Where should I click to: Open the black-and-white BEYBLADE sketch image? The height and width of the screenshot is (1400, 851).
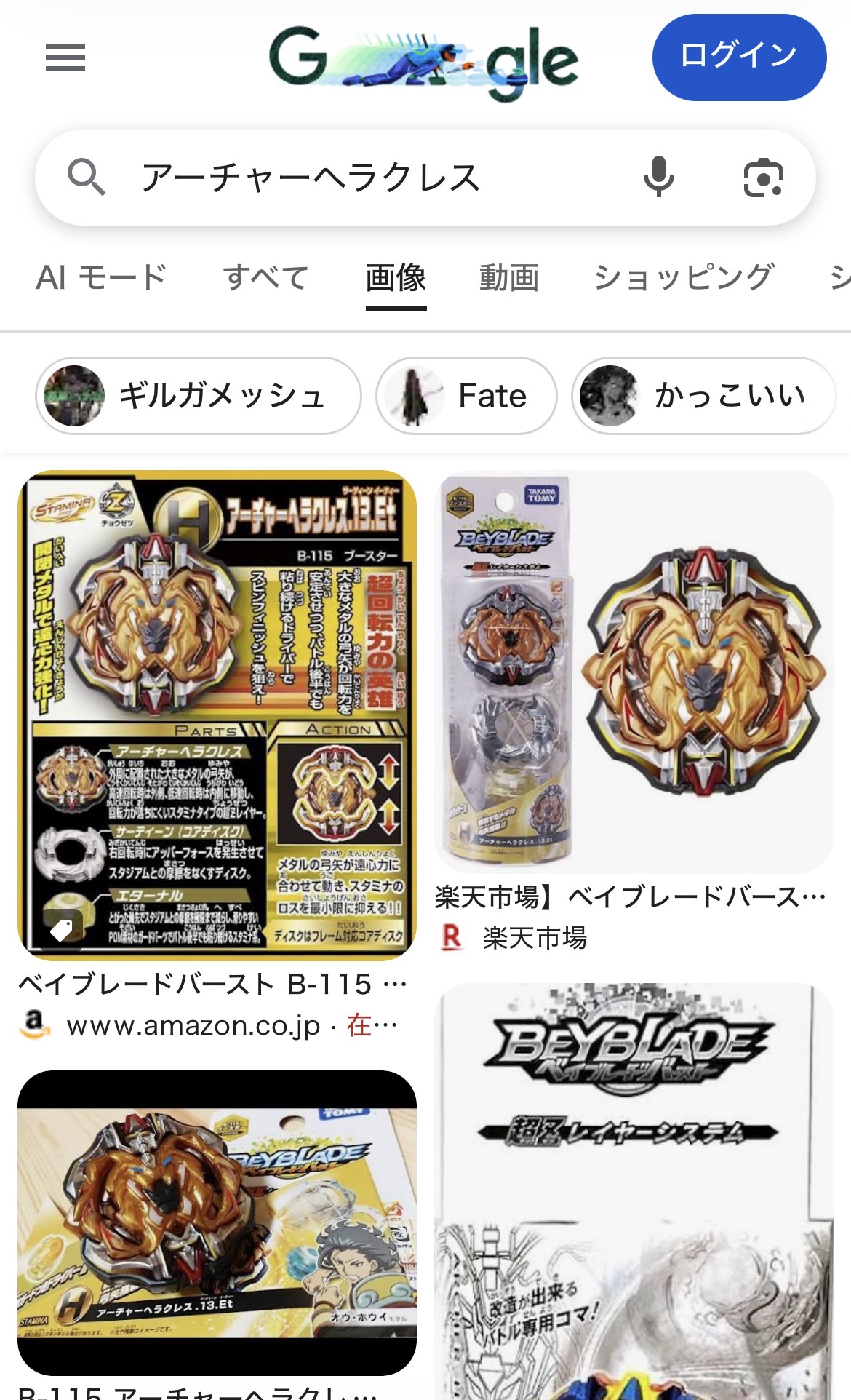coord(634,1193)
